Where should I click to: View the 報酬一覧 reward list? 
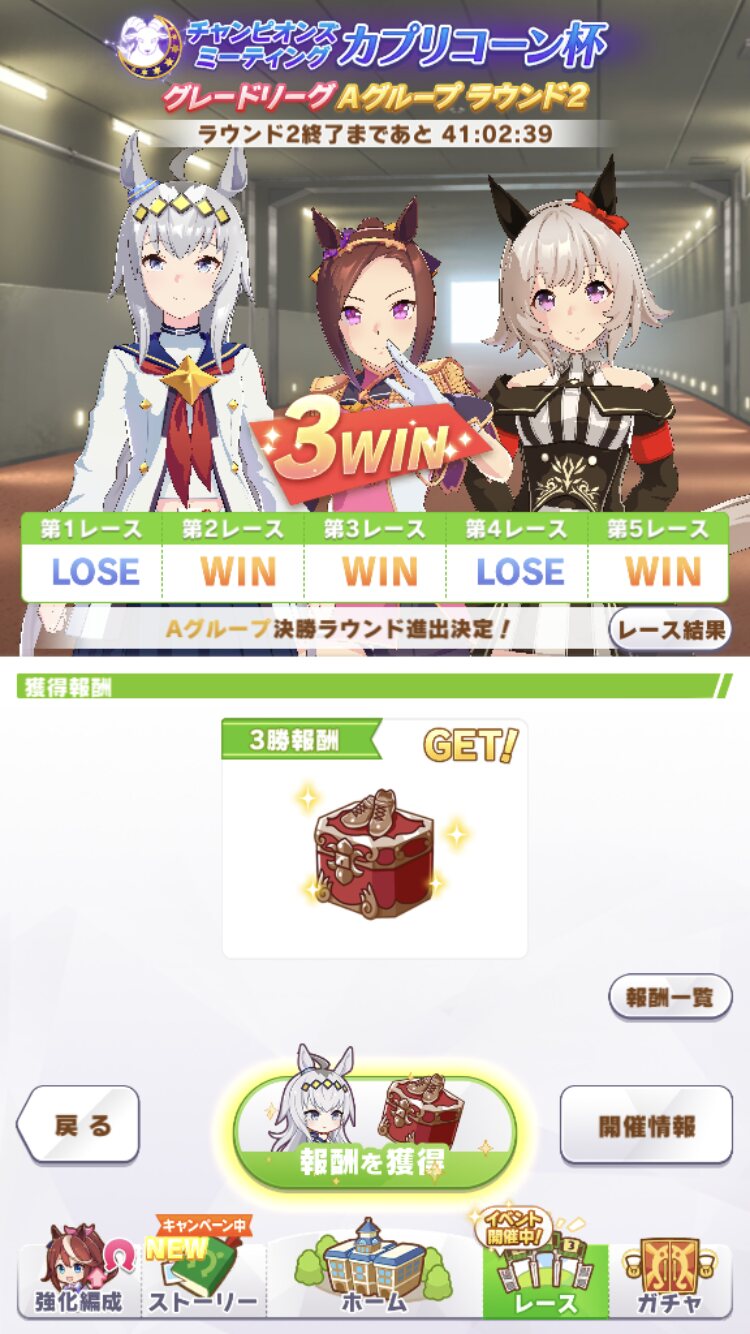pos(670,997)
